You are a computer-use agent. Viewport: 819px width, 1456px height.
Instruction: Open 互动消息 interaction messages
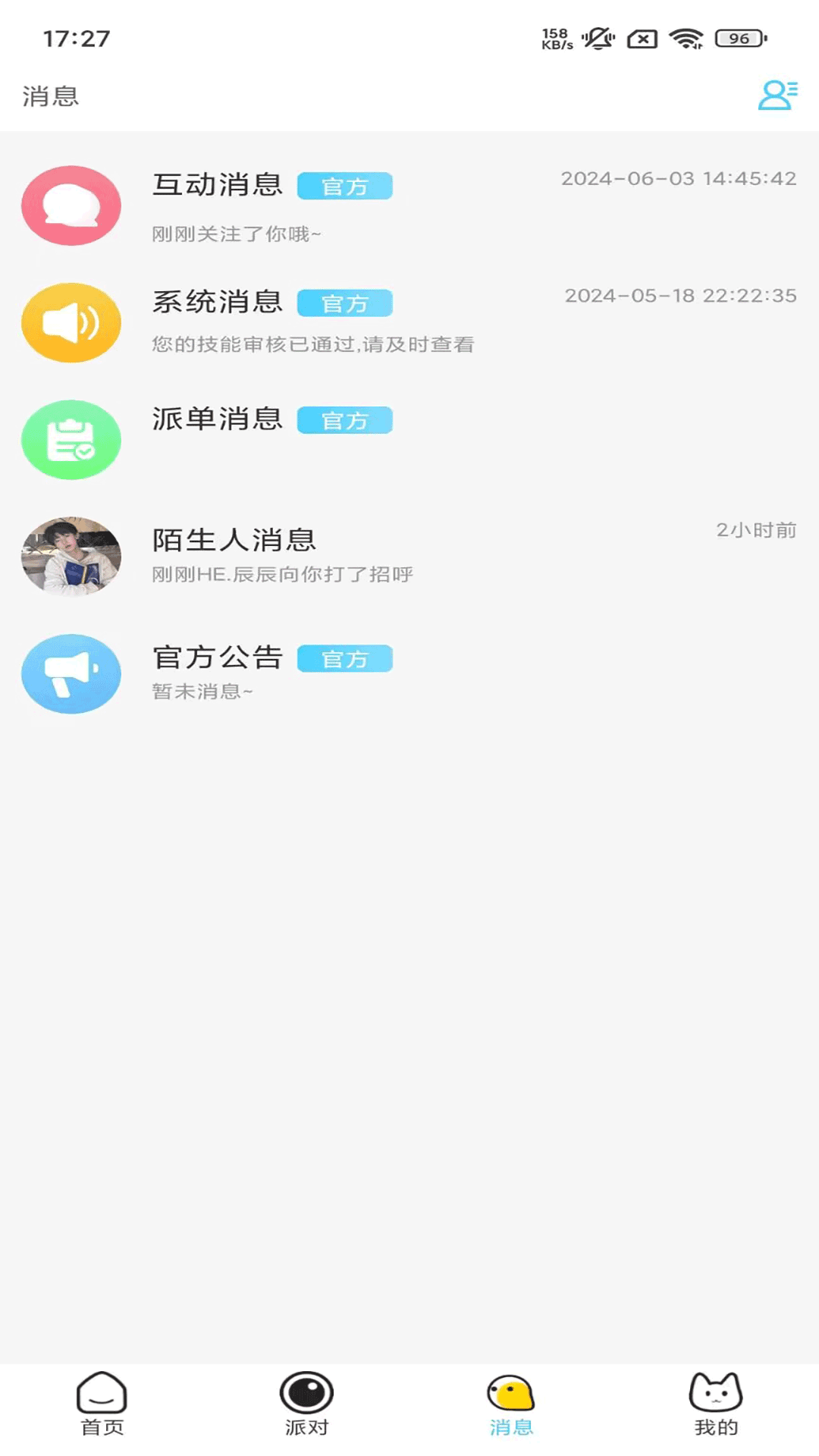pyautogui.click(x=409, y=206)
